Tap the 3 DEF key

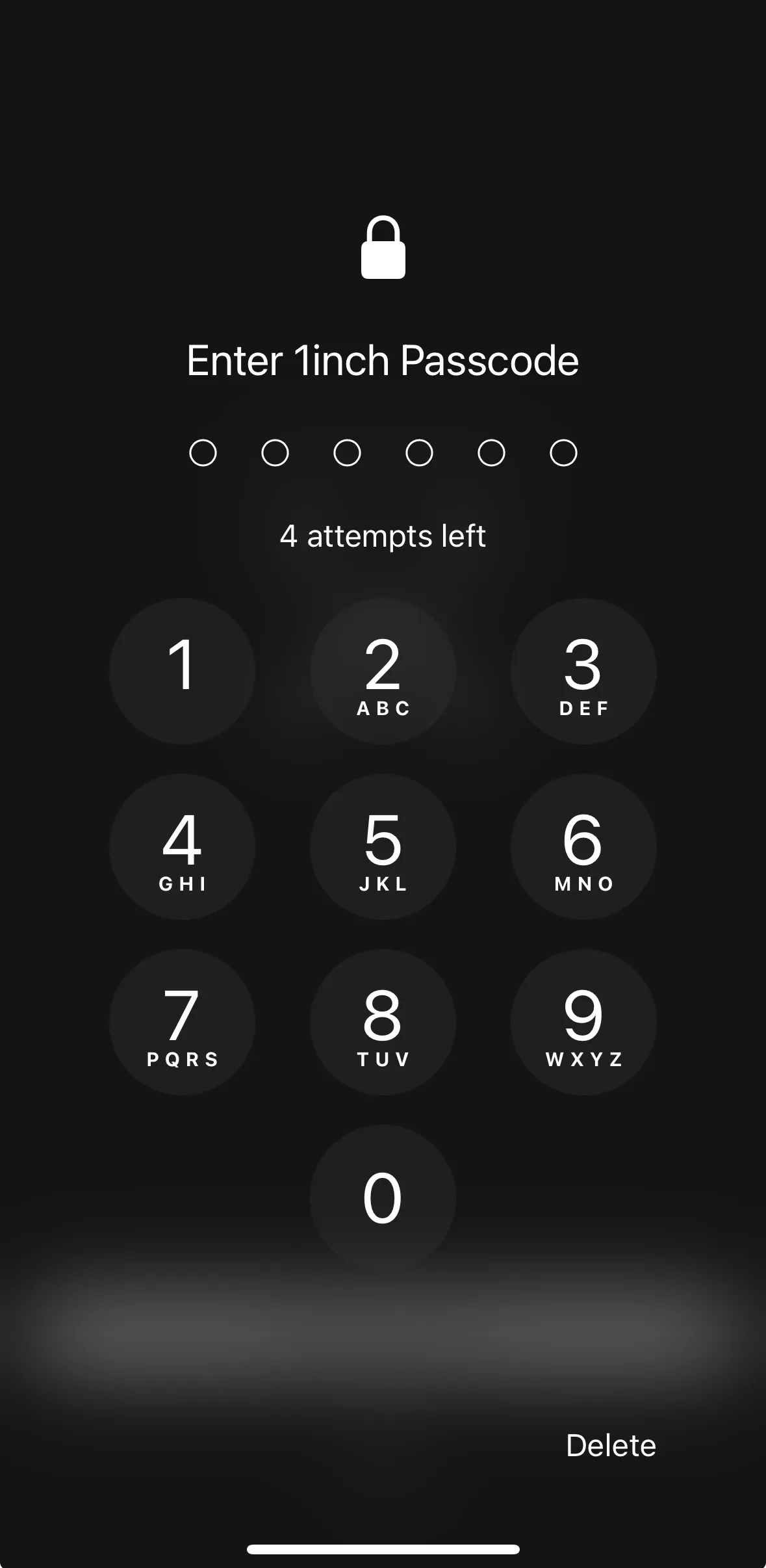[x=583, y=671]
